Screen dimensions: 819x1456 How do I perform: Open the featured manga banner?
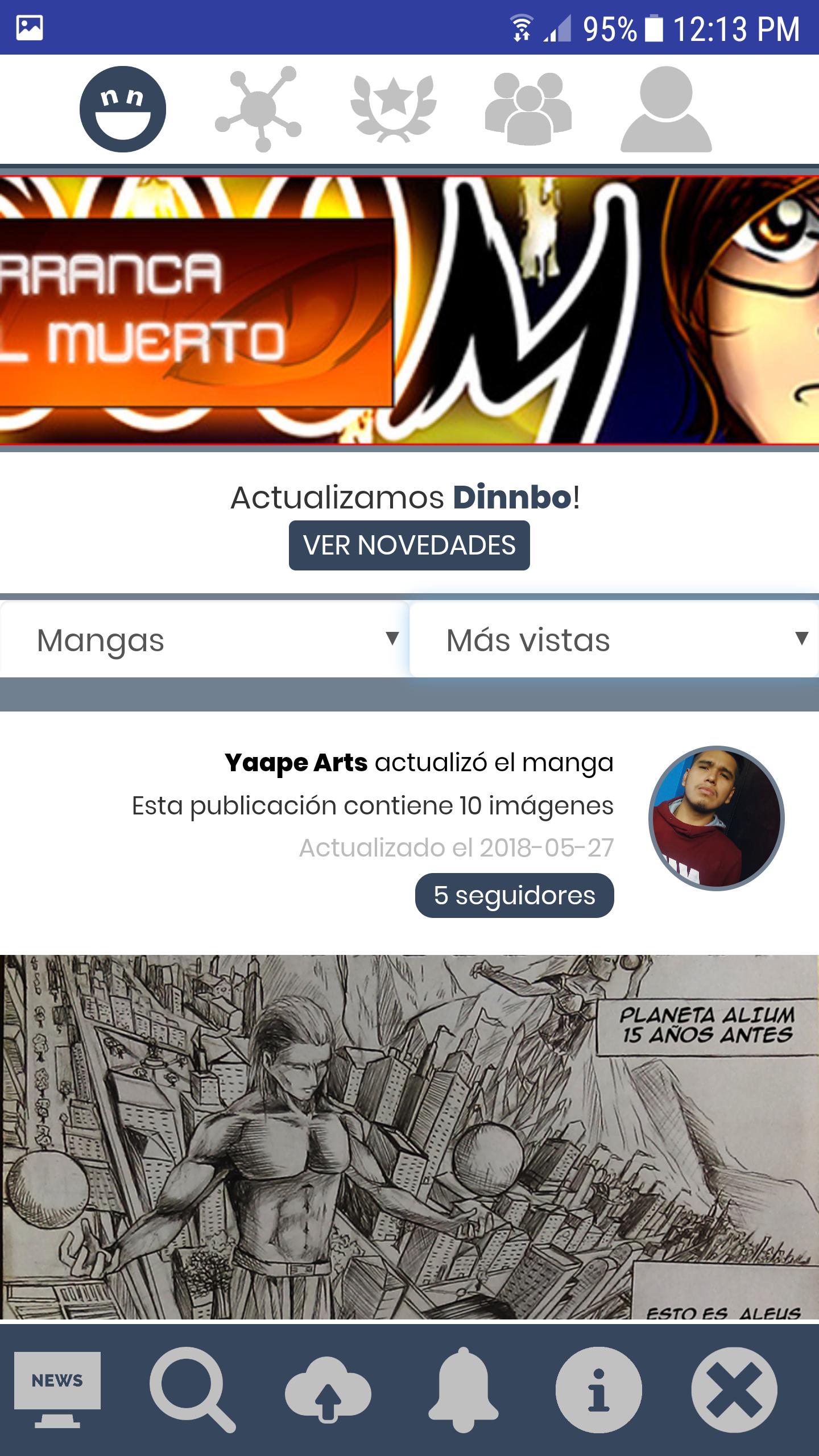[x=409, y=310]
